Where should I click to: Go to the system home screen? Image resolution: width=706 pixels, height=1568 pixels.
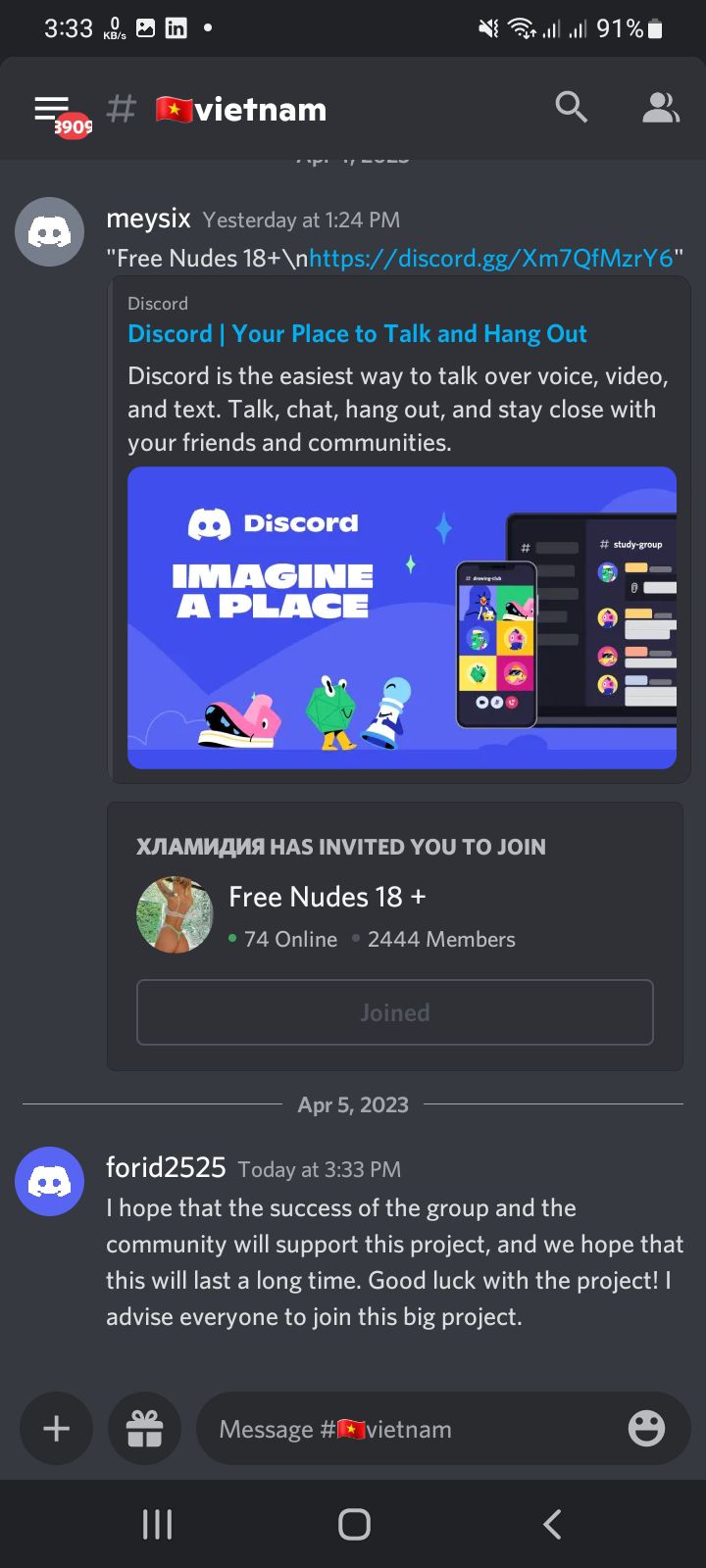pyautogui.click(x=354, y=1524)
